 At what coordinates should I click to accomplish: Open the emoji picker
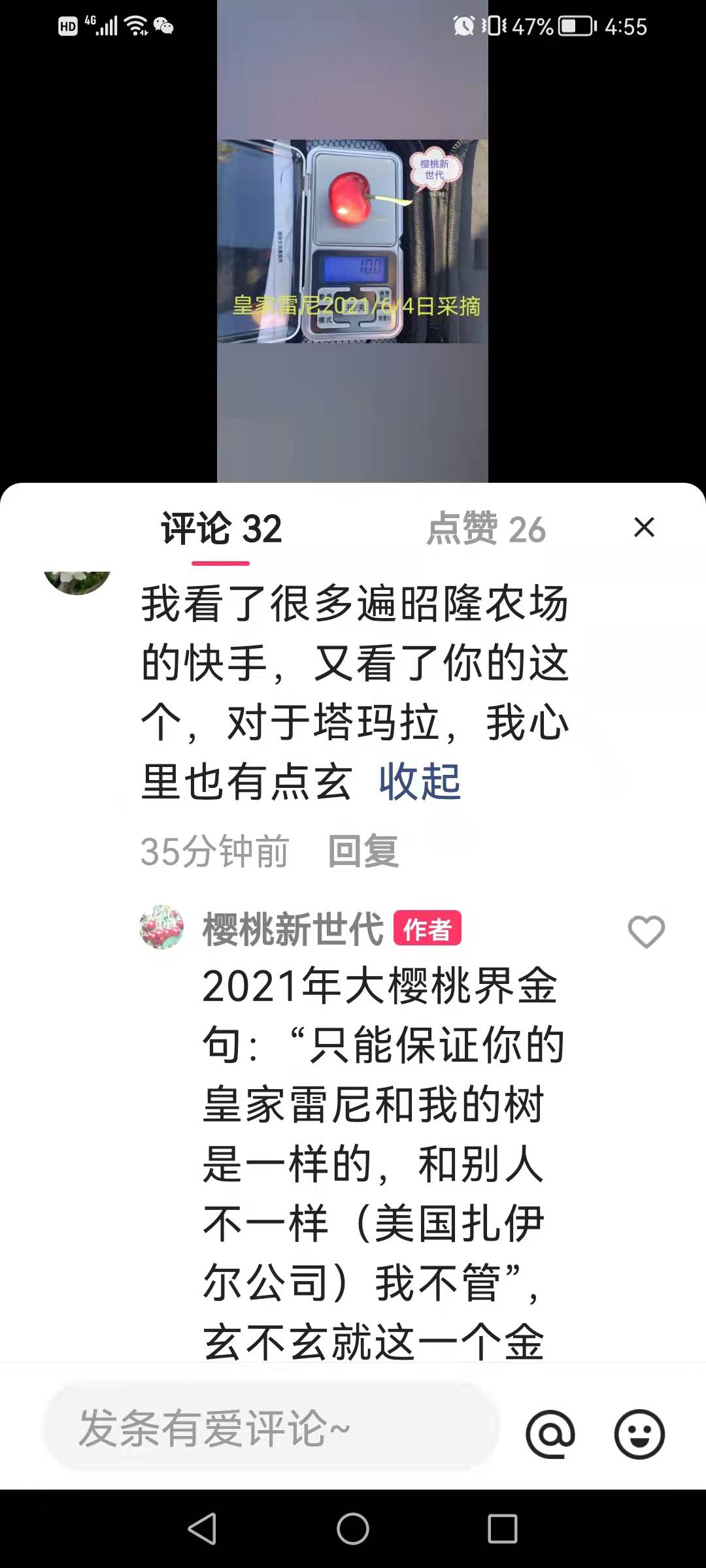point(639,1434)
